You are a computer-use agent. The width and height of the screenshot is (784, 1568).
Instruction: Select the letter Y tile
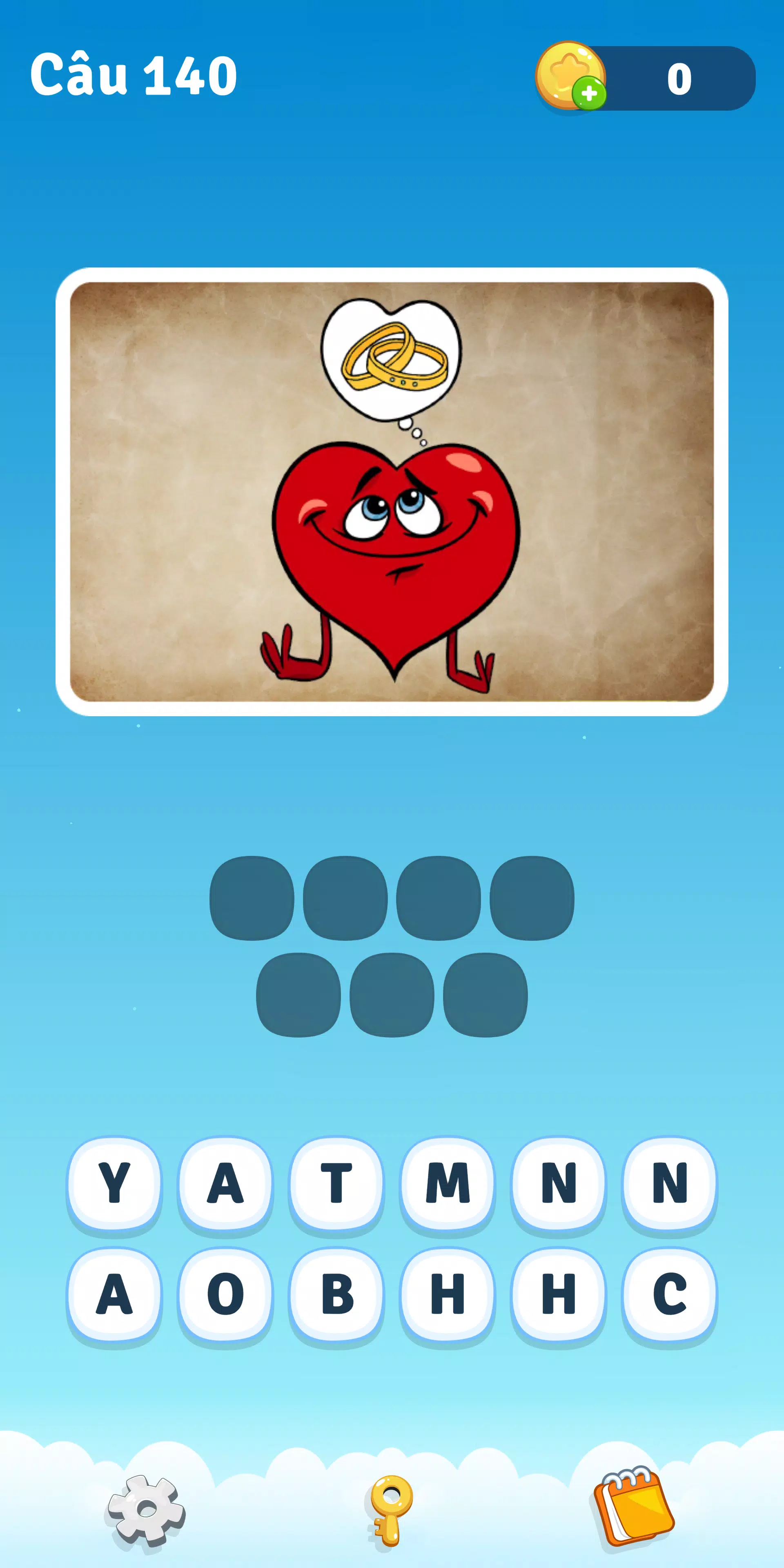pyautogui.click(x=114, y=1183)
